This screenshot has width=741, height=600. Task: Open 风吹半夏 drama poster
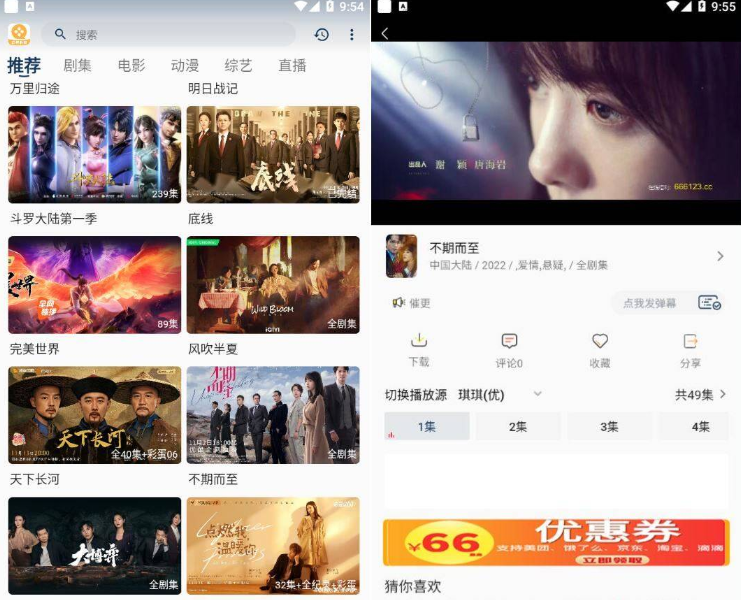pyautogui.click(x=273, y=285)
